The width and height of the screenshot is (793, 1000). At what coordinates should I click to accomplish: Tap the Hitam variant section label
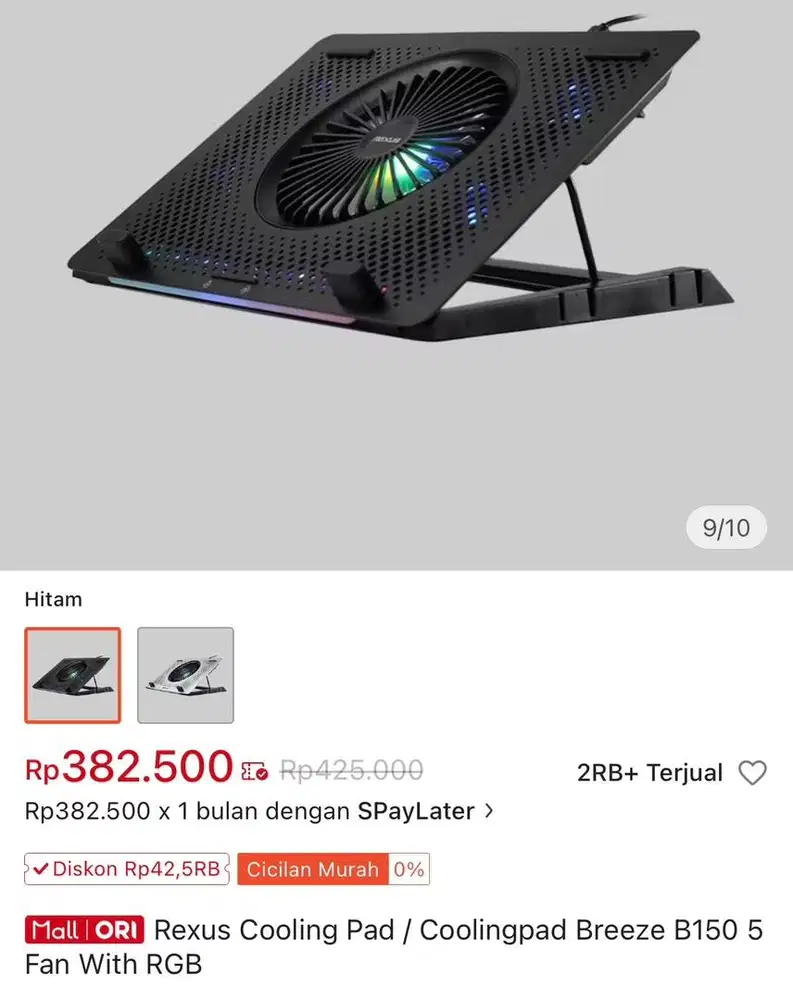click(53, 599)
